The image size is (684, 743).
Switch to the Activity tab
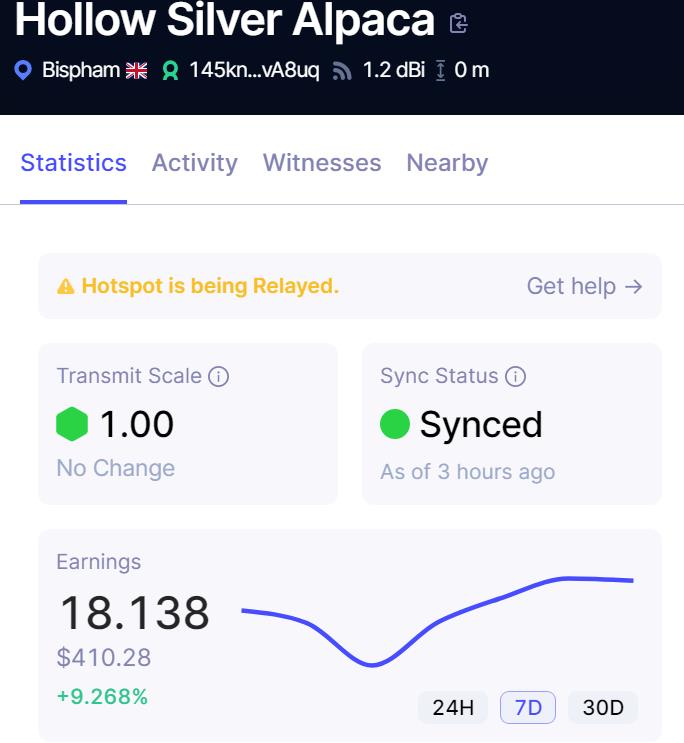pyautogui.click(x=194, y=163)
